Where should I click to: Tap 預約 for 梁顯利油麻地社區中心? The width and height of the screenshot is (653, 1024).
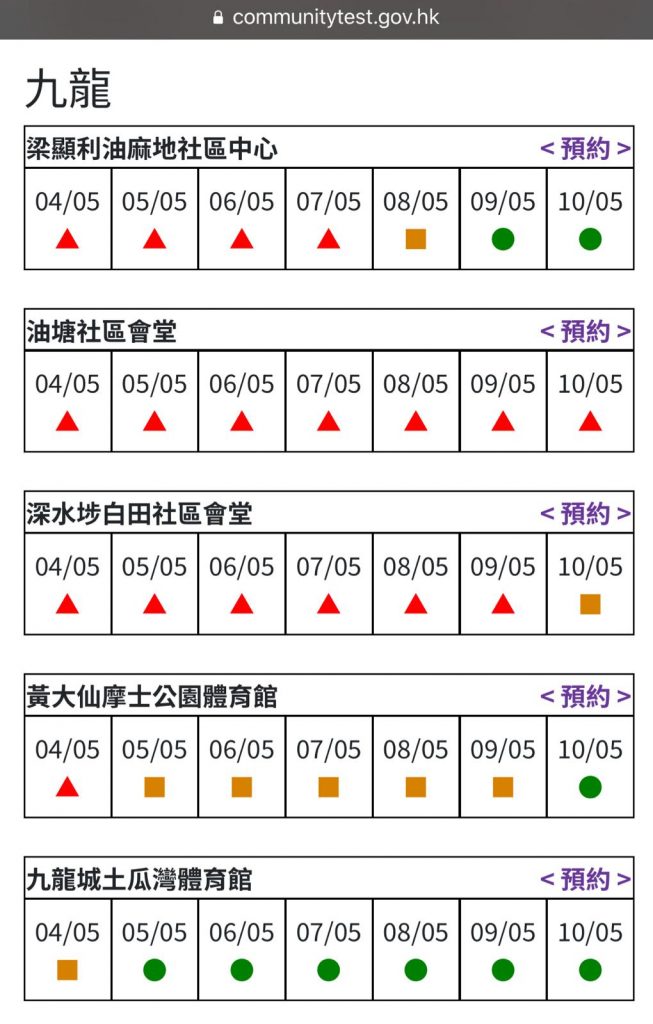click(x=585, y=148)
